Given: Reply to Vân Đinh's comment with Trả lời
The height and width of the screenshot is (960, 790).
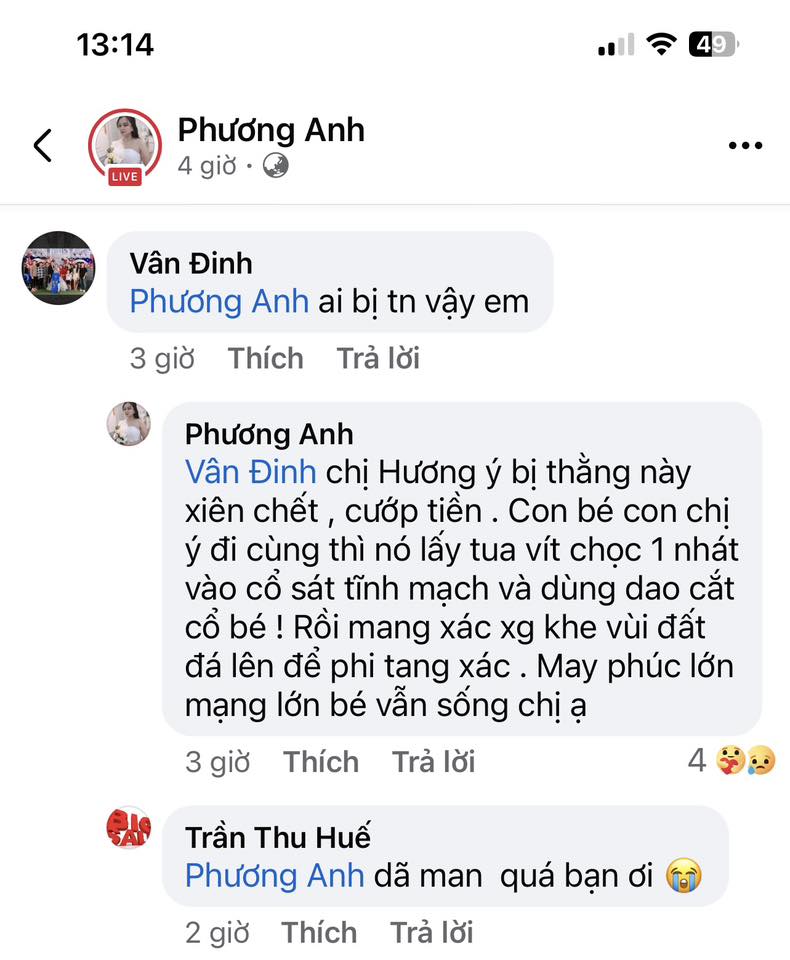Looking at the screenshot, I should point(378,358).
